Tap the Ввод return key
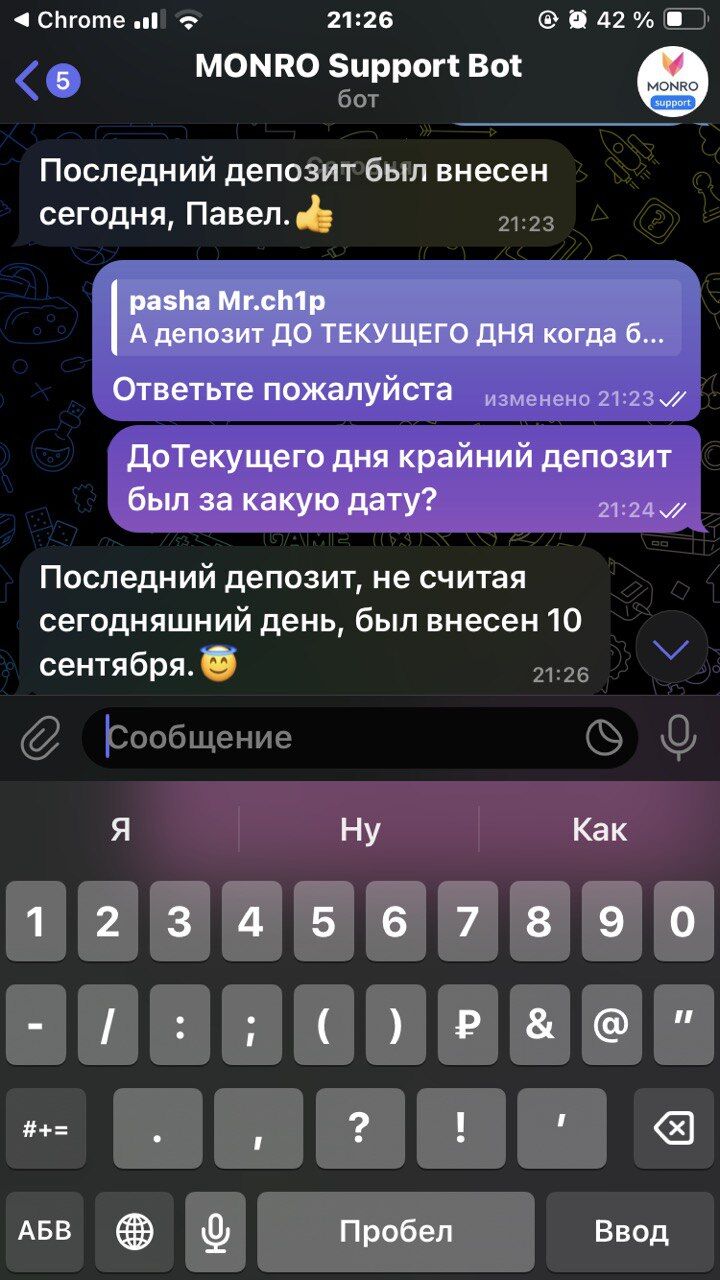The height and width of the screenshot is (1280, 720). click(631, 1231)
